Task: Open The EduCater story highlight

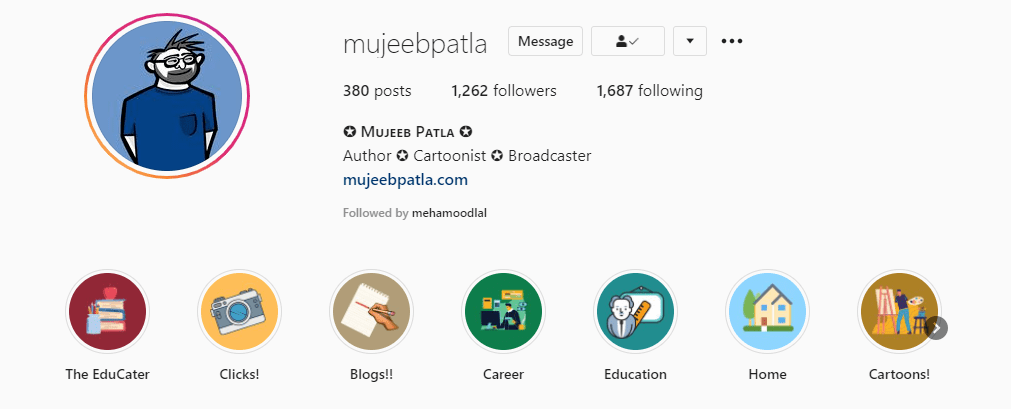Action: 107,312
